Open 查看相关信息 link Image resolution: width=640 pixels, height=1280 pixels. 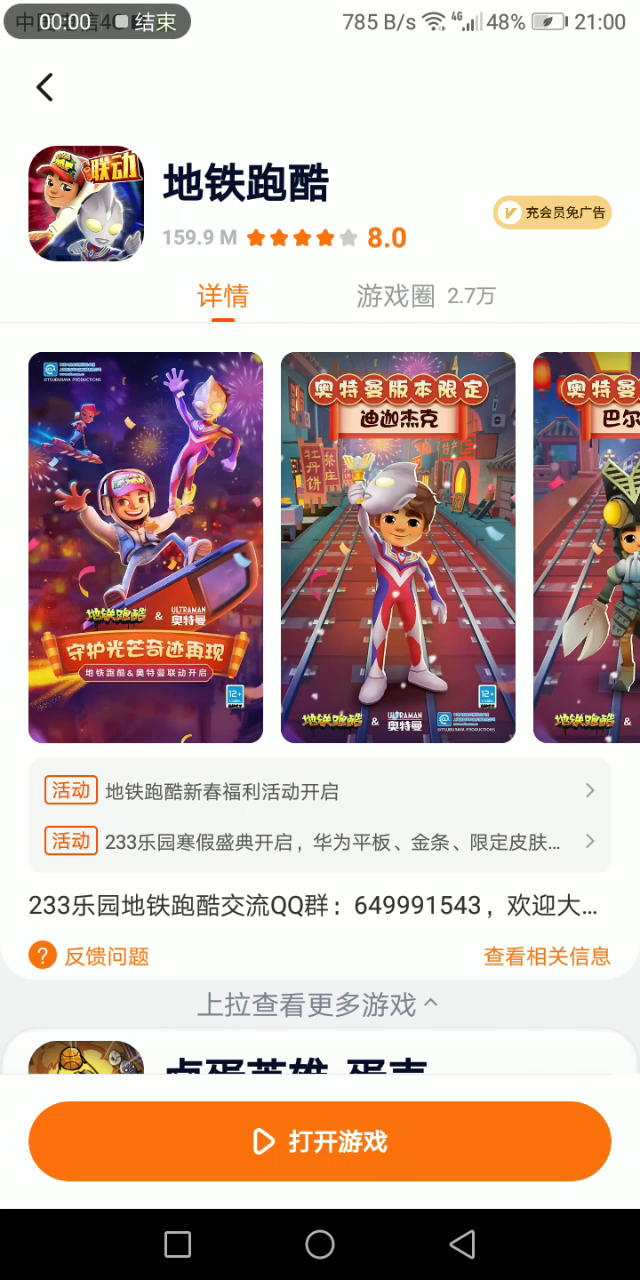tap(546, 956)
